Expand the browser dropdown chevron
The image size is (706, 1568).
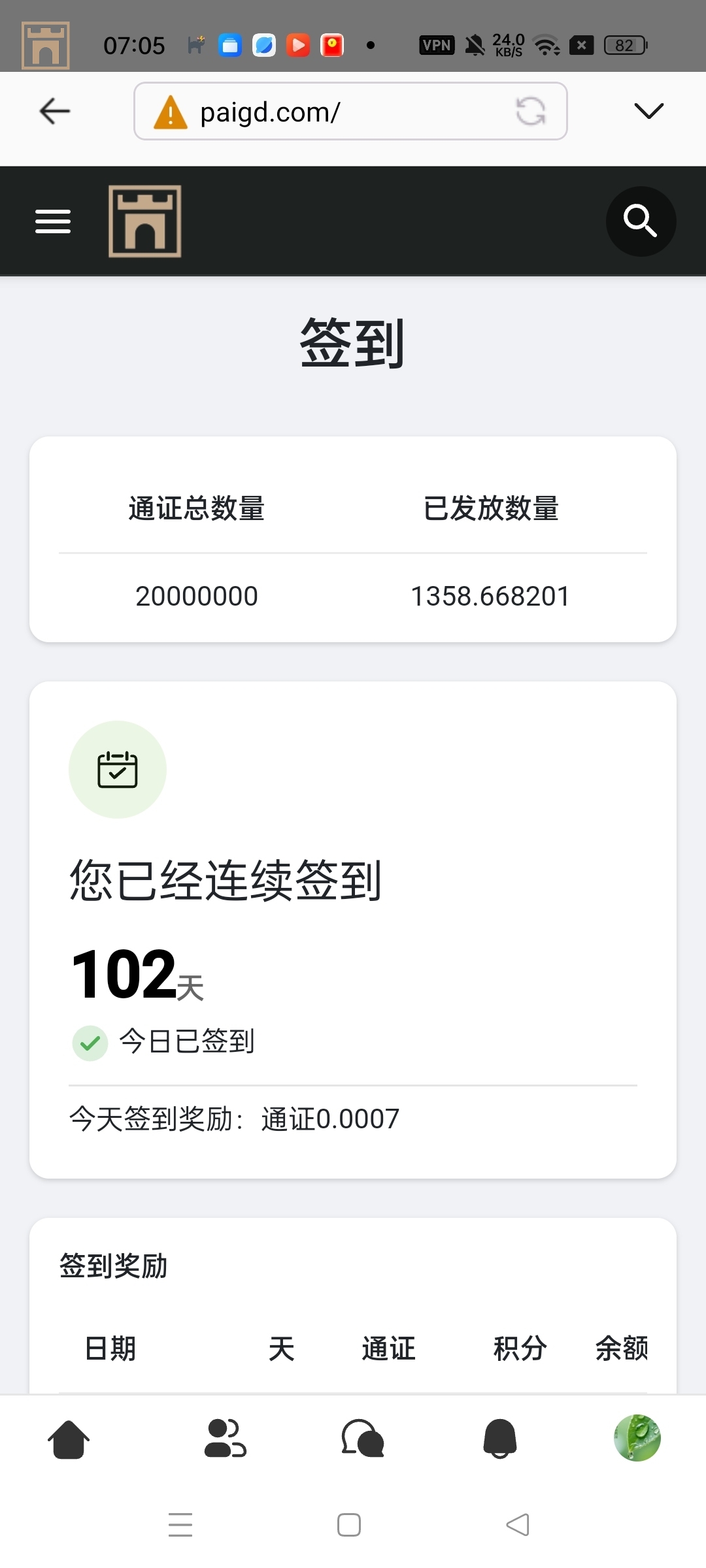click(648, 111)
